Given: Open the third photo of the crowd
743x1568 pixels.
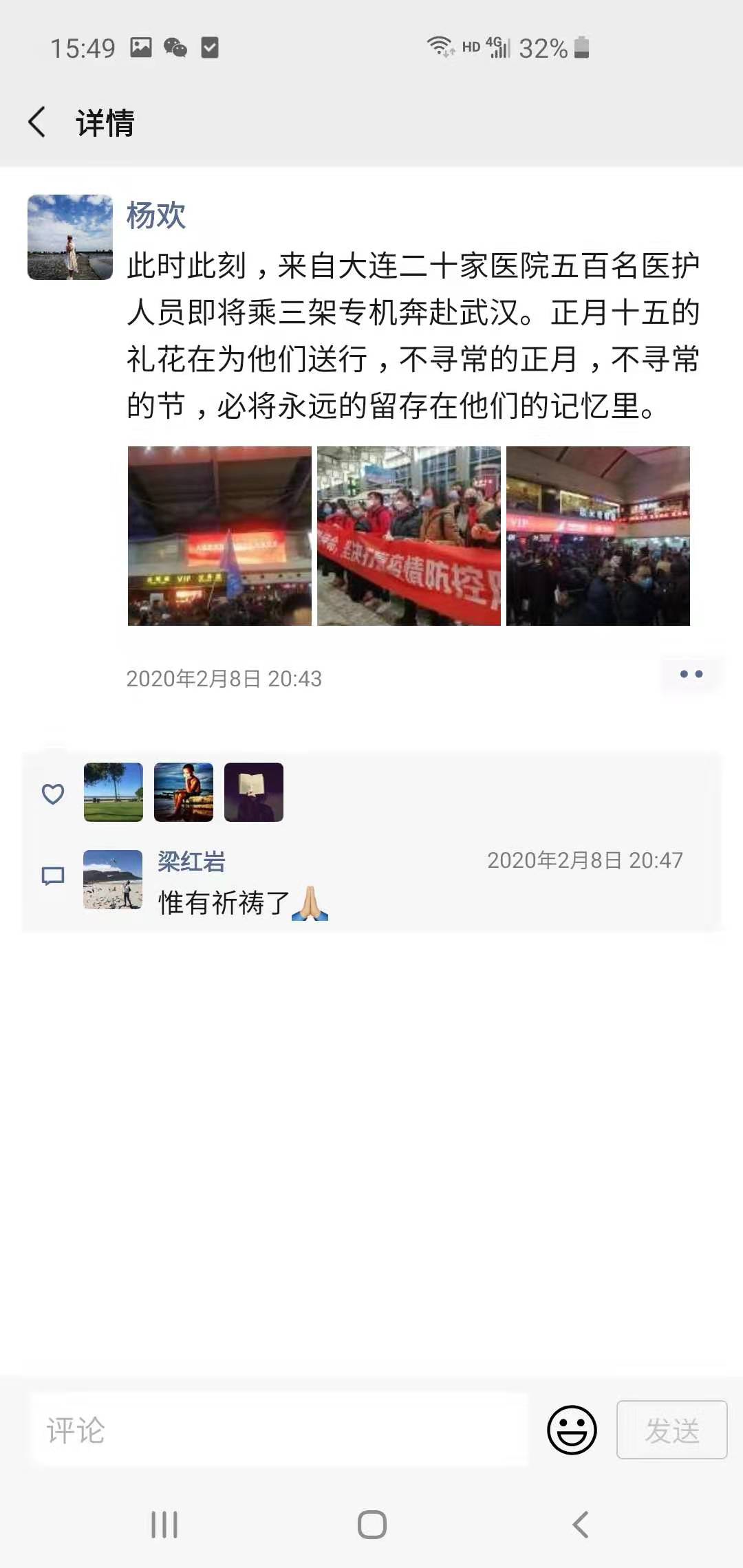Looking at the screenshot, I should click(598, 536).
